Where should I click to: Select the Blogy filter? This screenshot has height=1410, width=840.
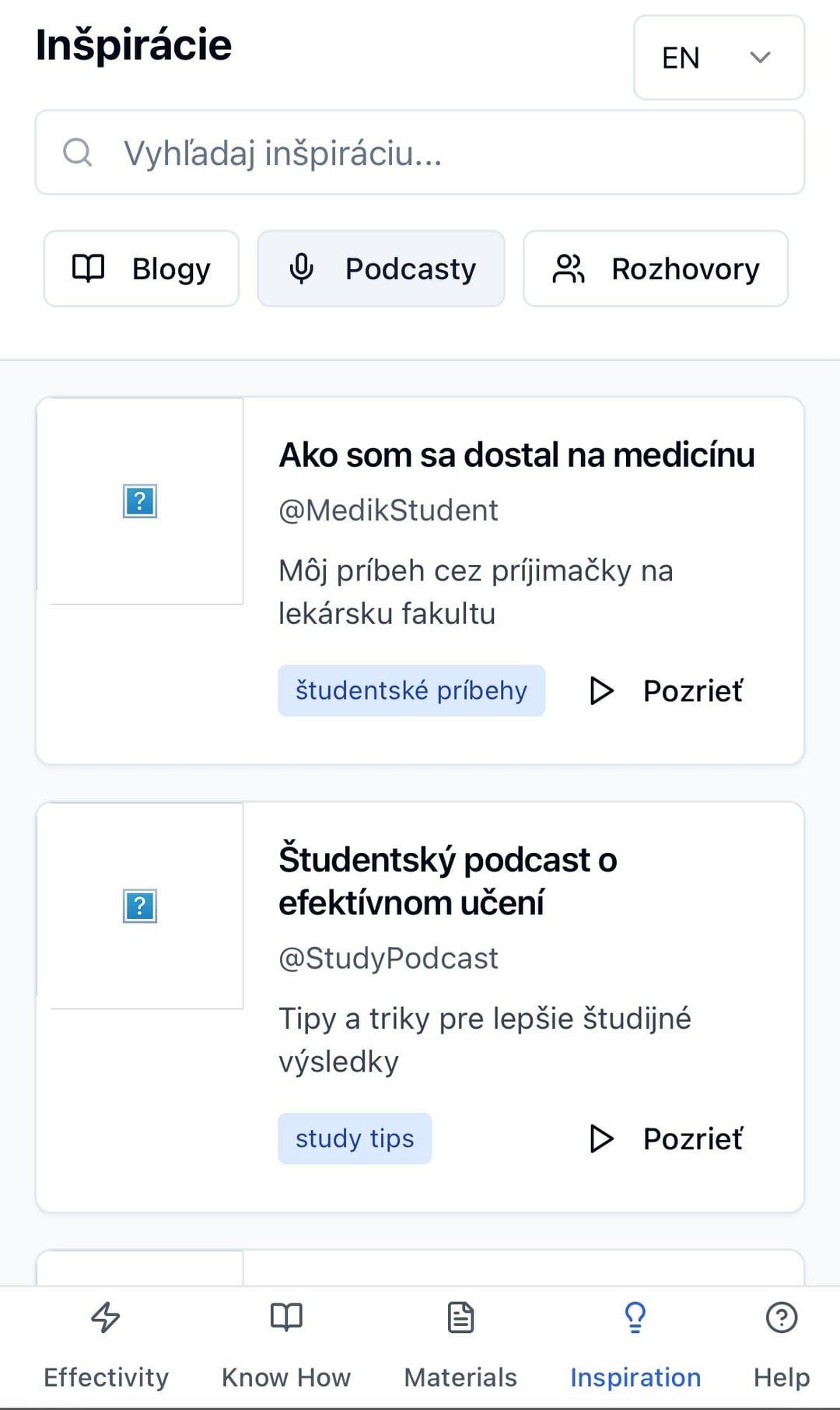click(141, 268)
